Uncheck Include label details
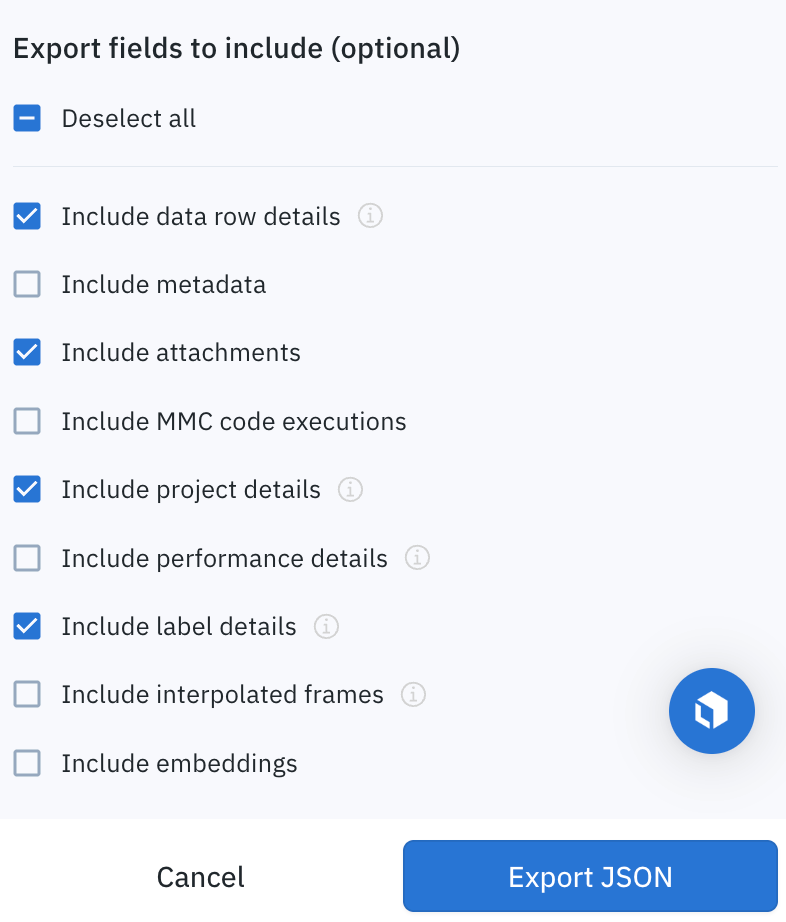This screenshot has width=786, height=922. tap(27, 627)
